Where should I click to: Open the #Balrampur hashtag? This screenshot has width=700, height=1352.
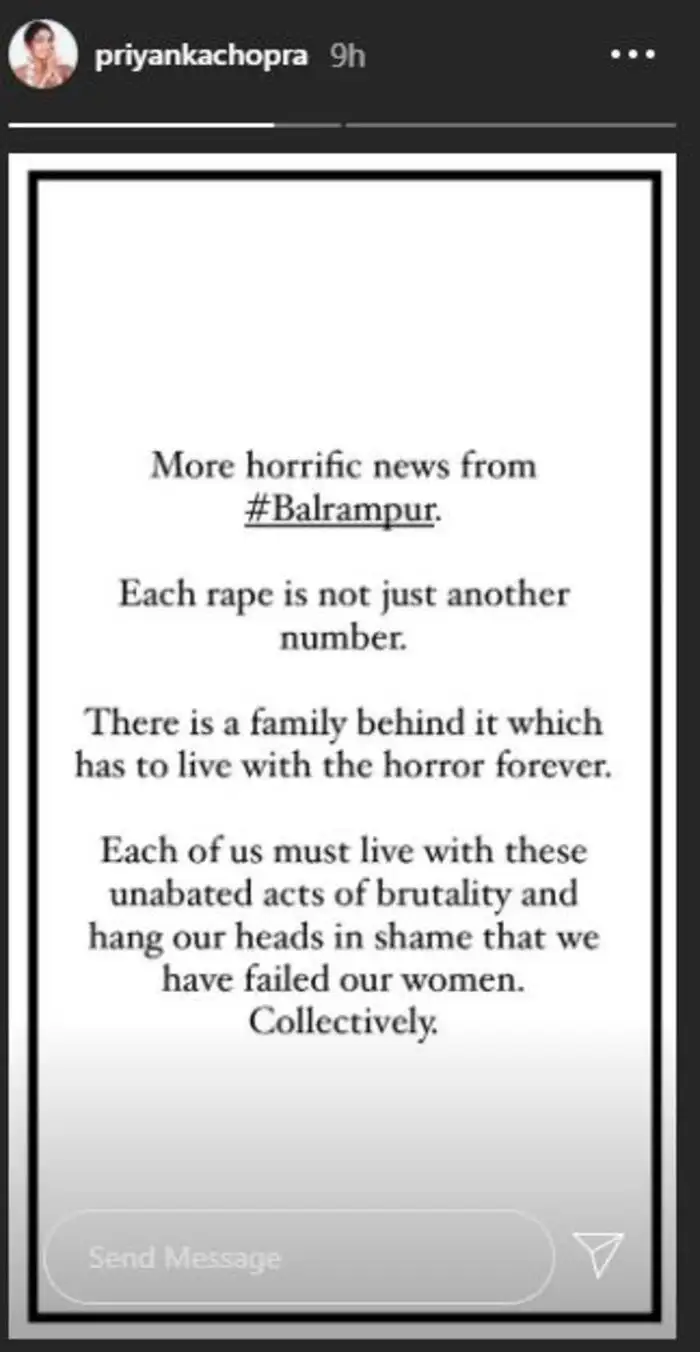[341, 512]
